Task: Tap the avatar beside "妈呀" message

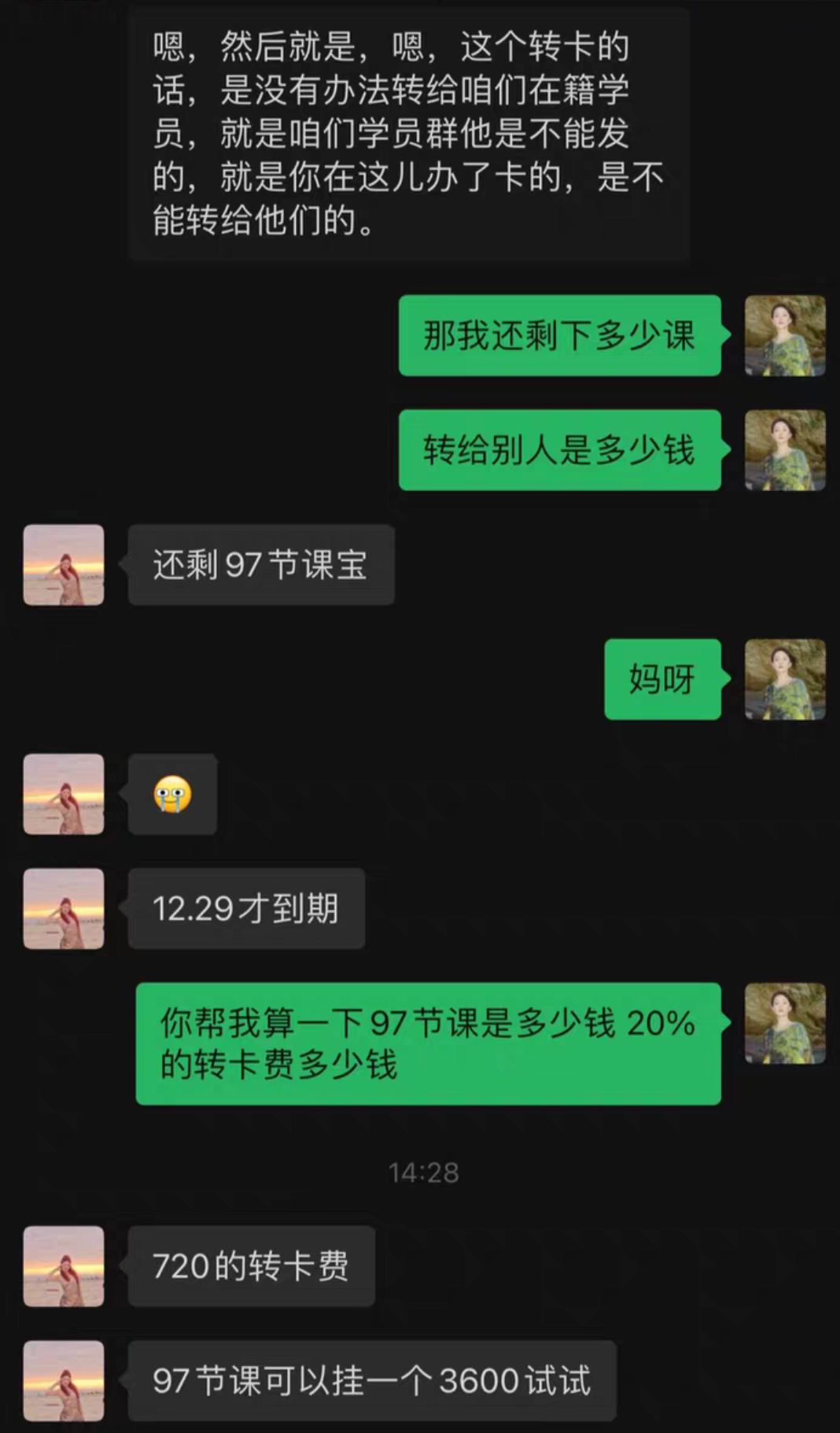Action: [785, 679]
